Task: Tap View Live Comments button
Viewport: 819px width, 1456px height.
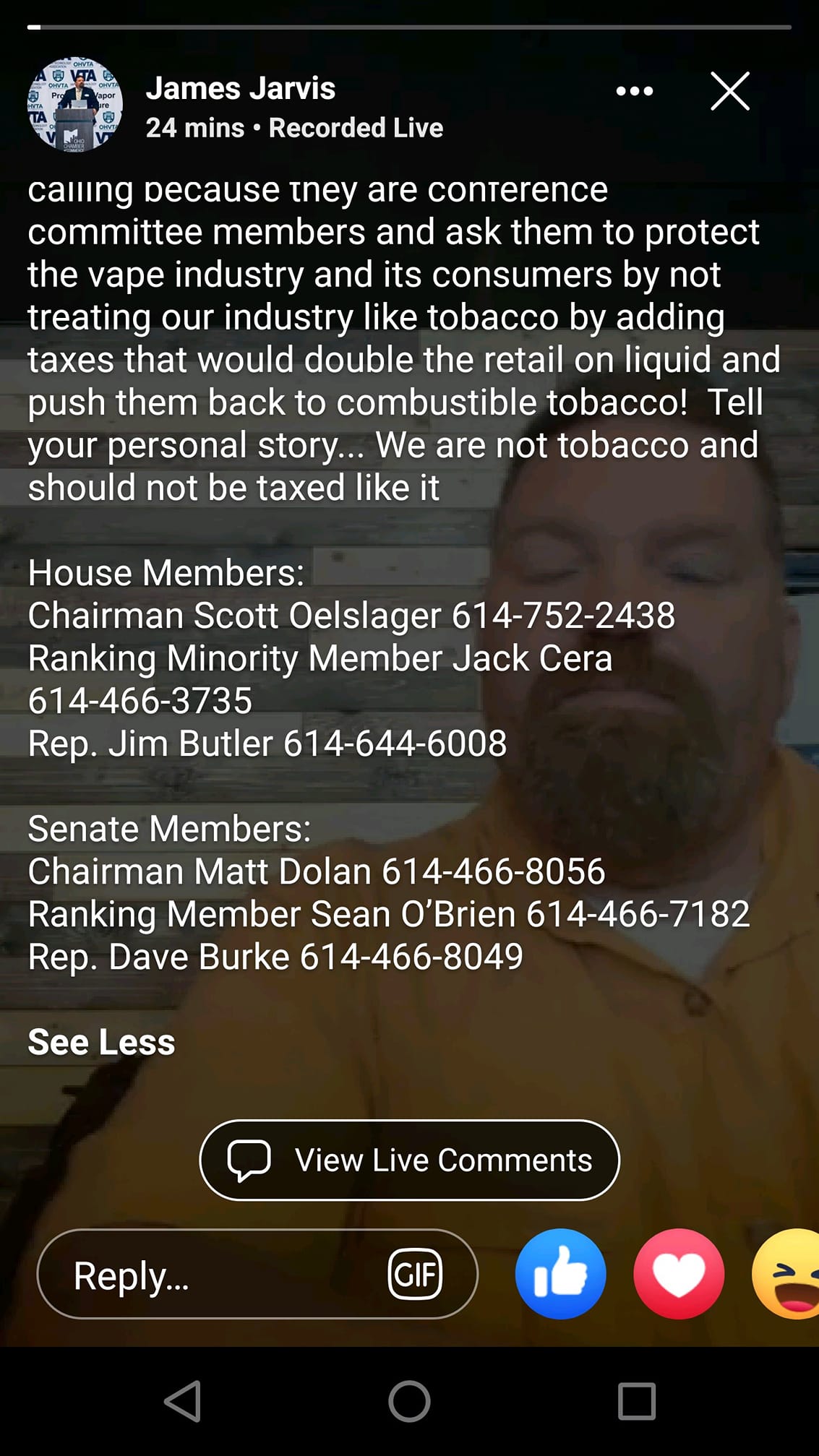Action: tap(409, 1160)
